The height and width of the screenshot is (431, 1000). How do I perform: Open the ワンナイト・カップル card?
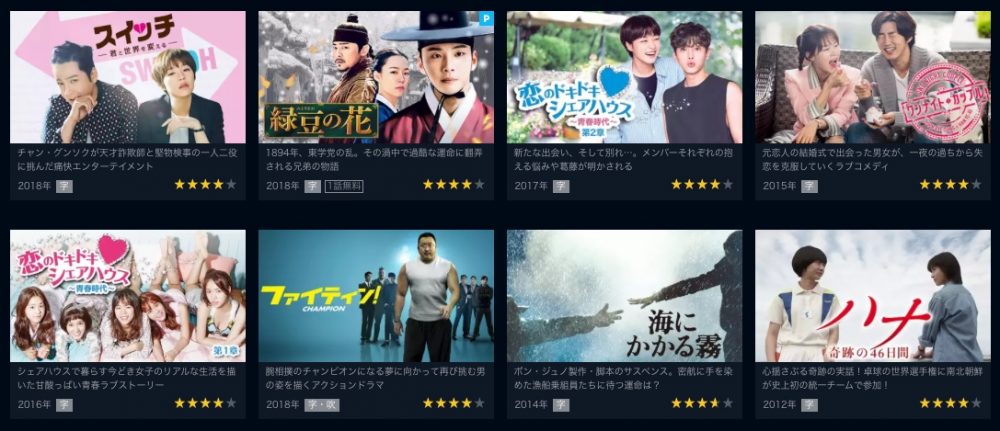[872, 78]
